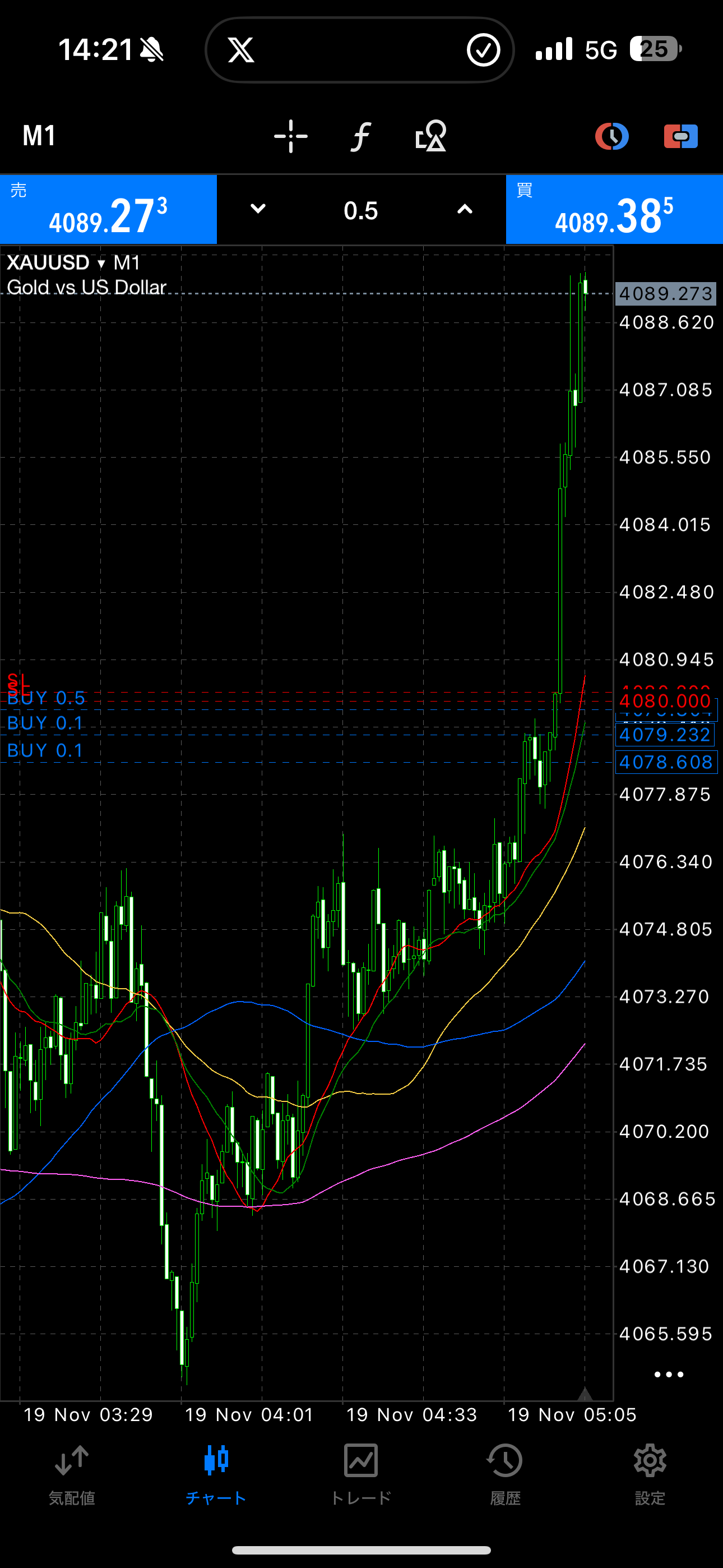Open the chart objects and shapes tool
Image resolution: width=723 pixels, height=1568 pixels.
pos(430,136)
